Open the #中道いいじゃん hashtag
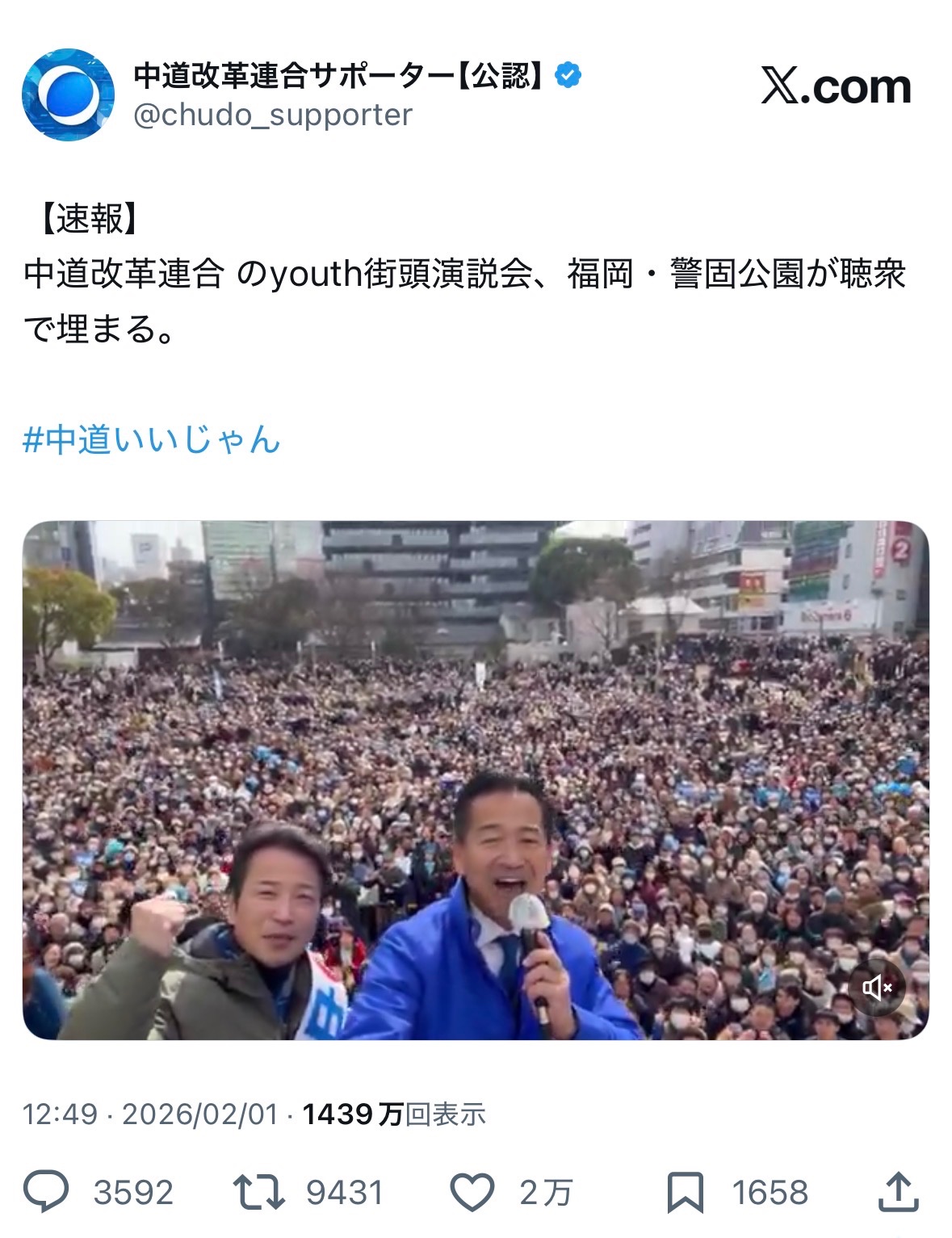Viewport: 952px width, 1238px height. 152,440
